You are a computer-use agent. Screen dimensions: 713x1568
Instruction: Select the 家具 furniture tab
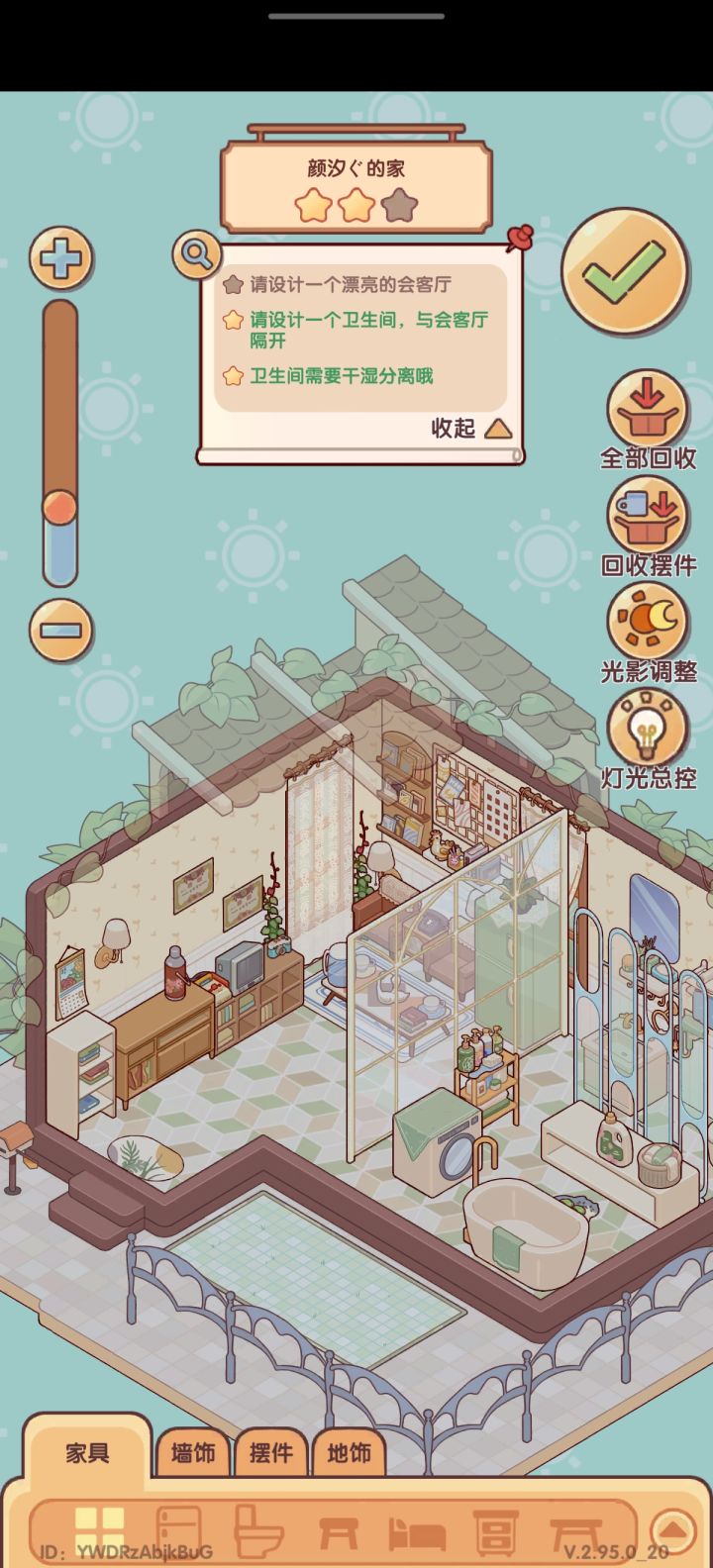[88, 1452]
